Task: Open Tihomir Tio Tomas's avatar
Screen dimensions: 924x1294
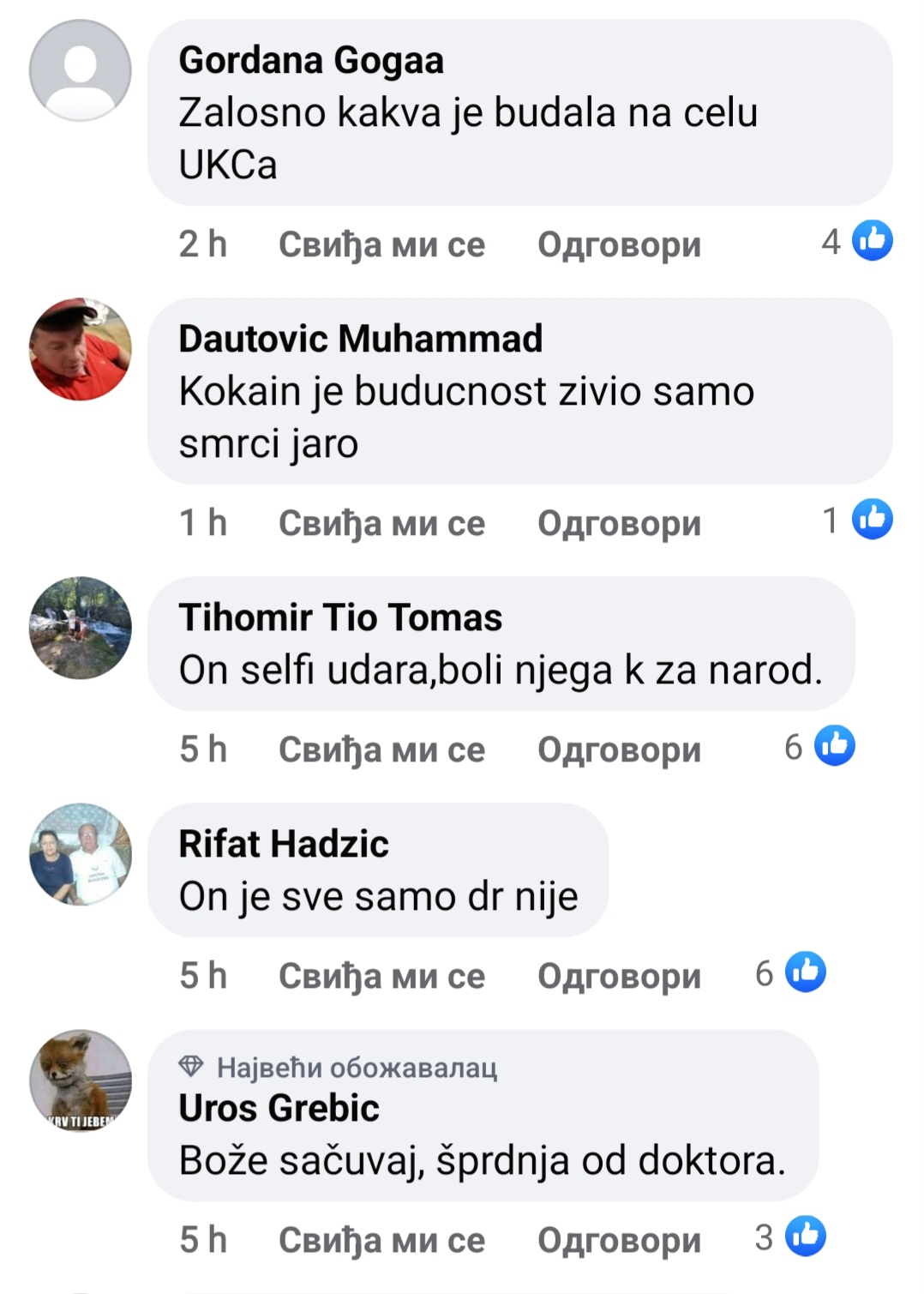Action: coord(81,628)
